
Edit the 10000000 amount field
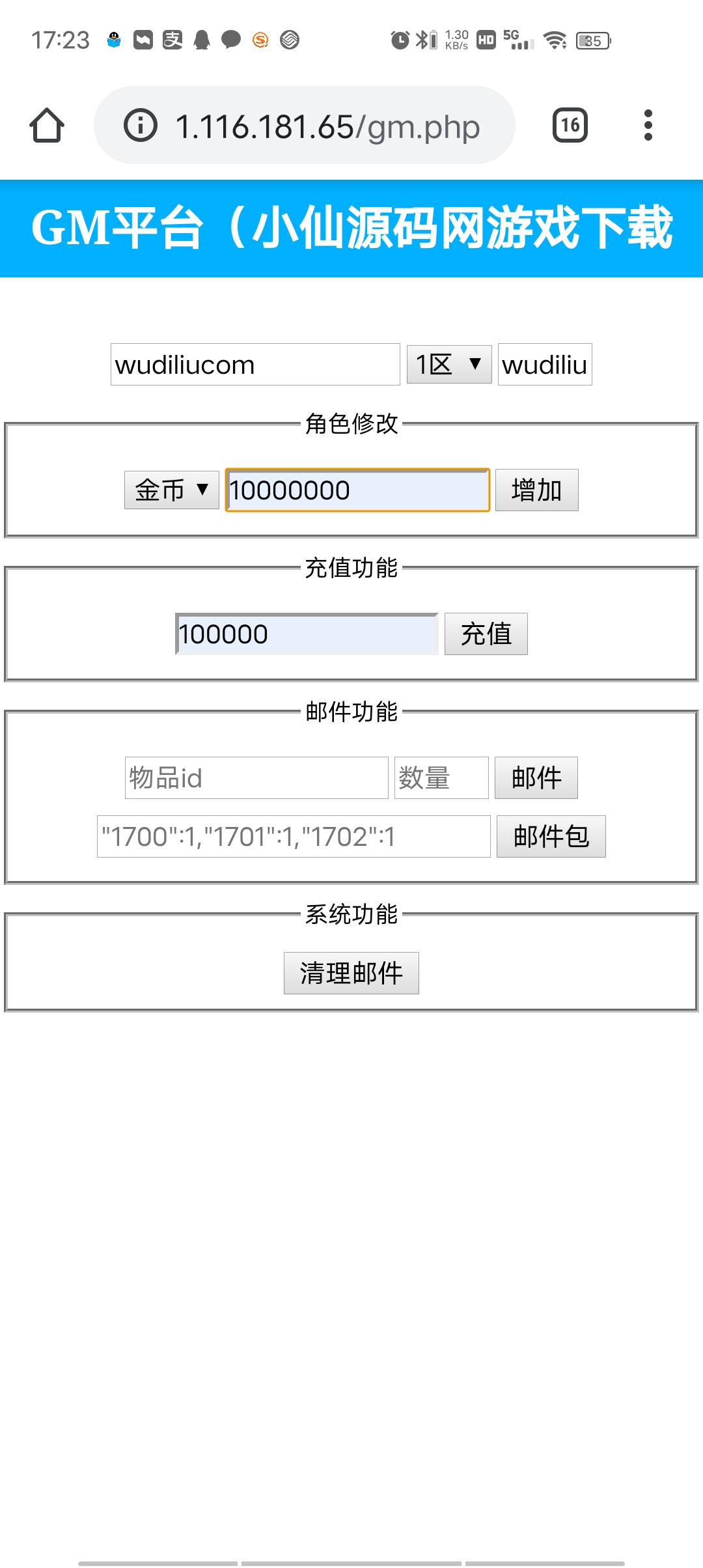pyautogui.click(x=357, y=490)
